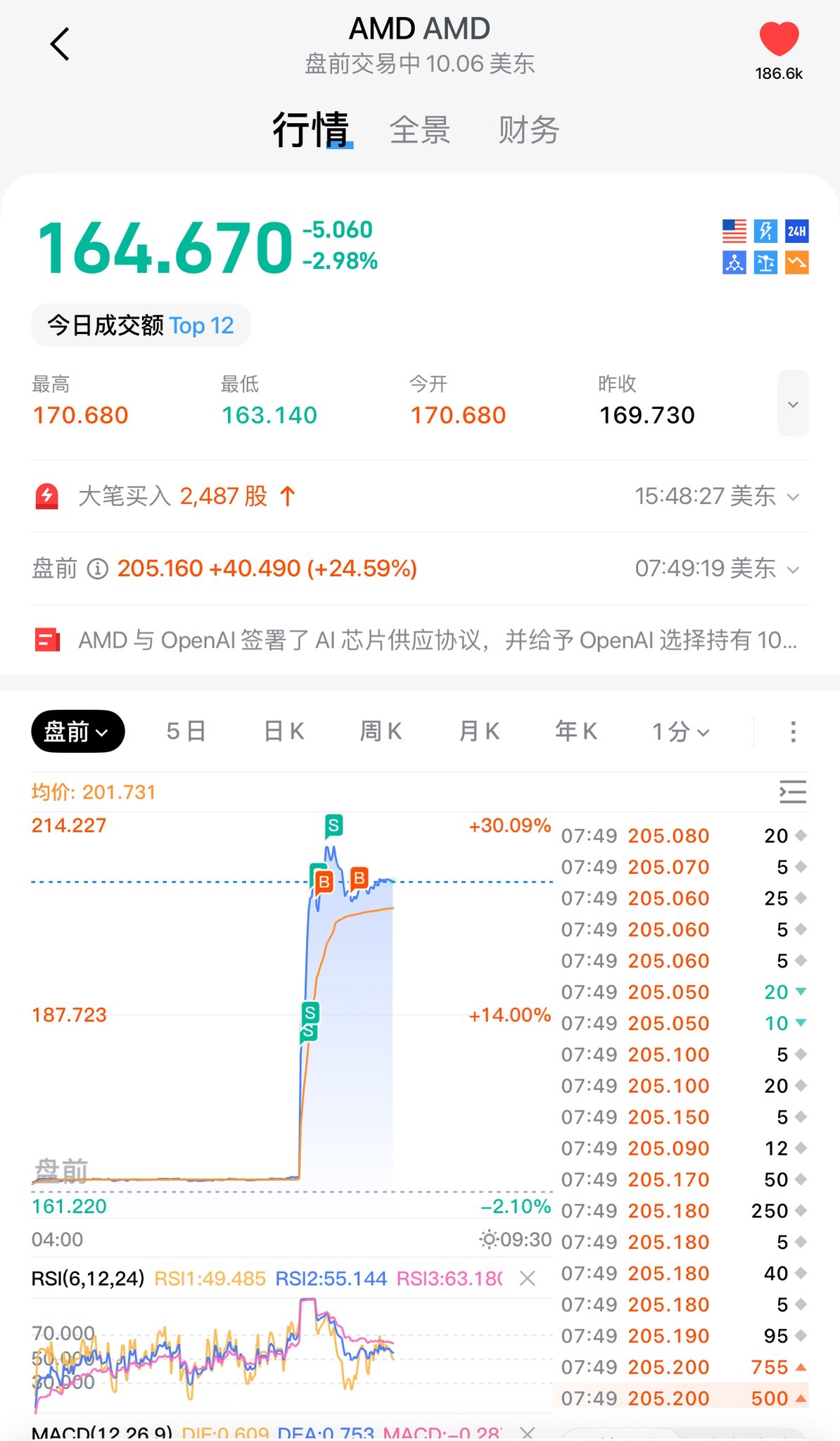Screen dimensions: 840x1441
Task: Tap the red heart favorite icon
Action: [779, 39]
